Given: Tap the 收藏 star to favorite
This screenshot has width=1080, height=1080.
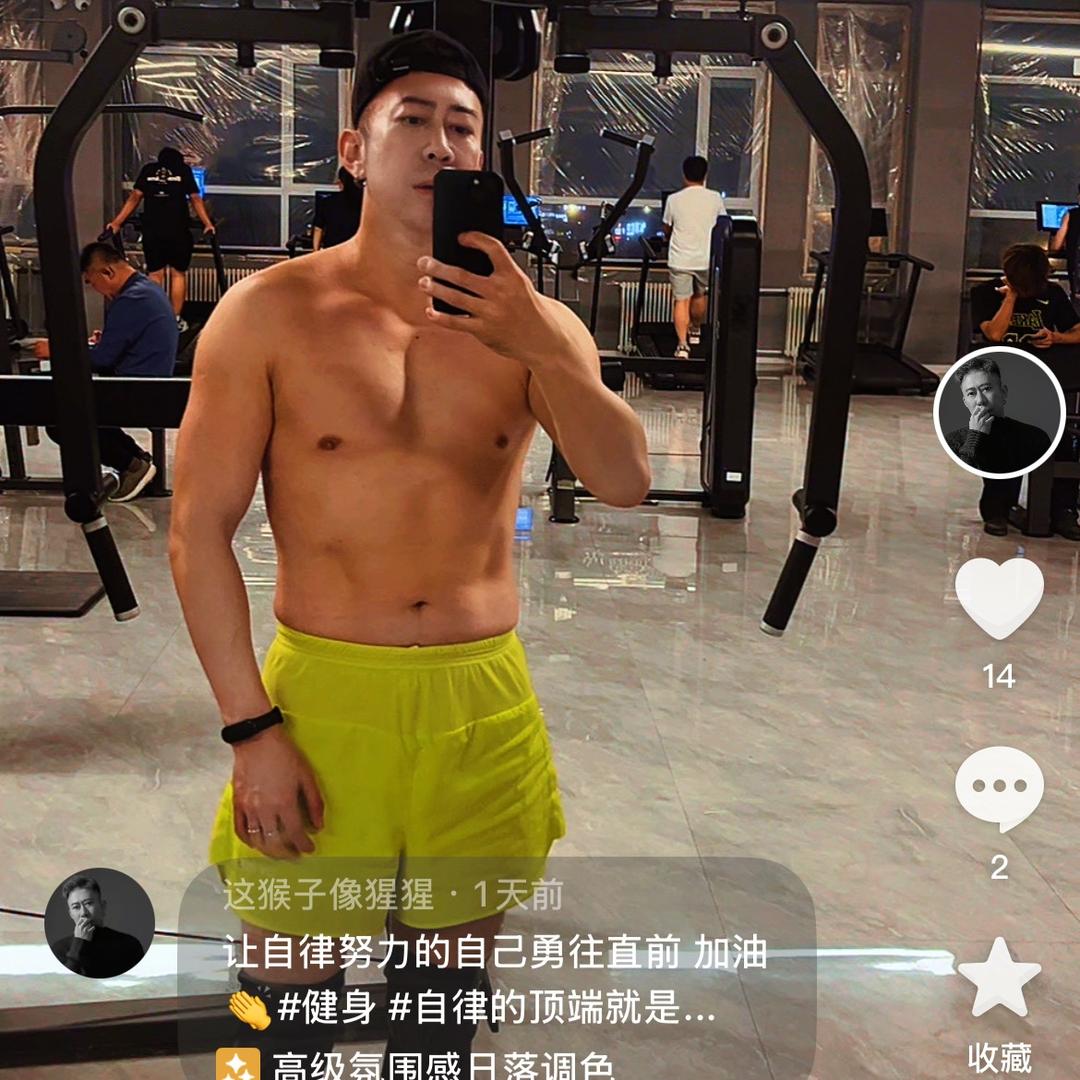Looking at the screenshot, I should pos(999,978).
